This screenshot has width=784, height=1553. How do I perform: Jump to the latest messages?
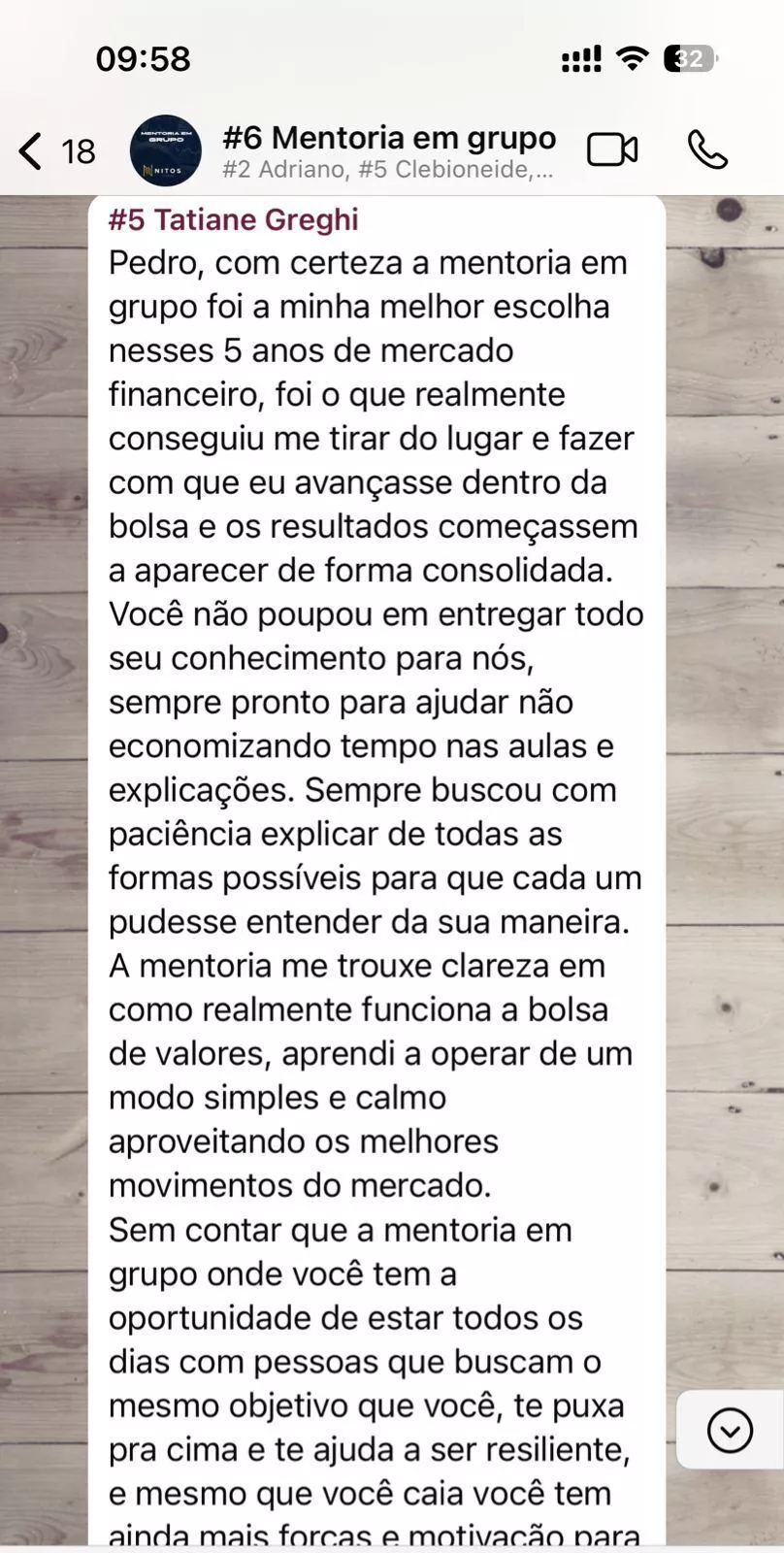click(730, 1430)
